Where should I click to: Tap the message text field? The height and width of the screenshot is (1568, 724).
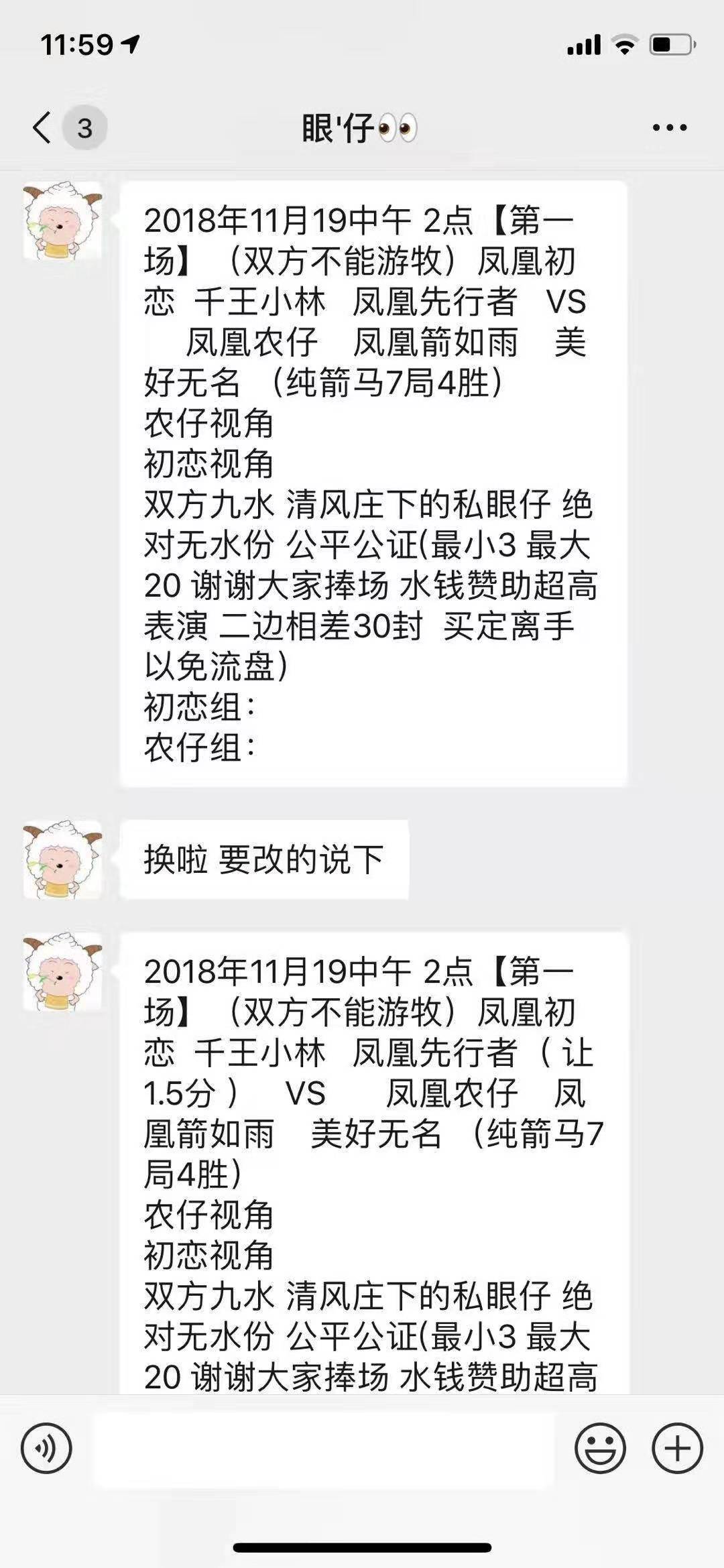coord(323,1448)
